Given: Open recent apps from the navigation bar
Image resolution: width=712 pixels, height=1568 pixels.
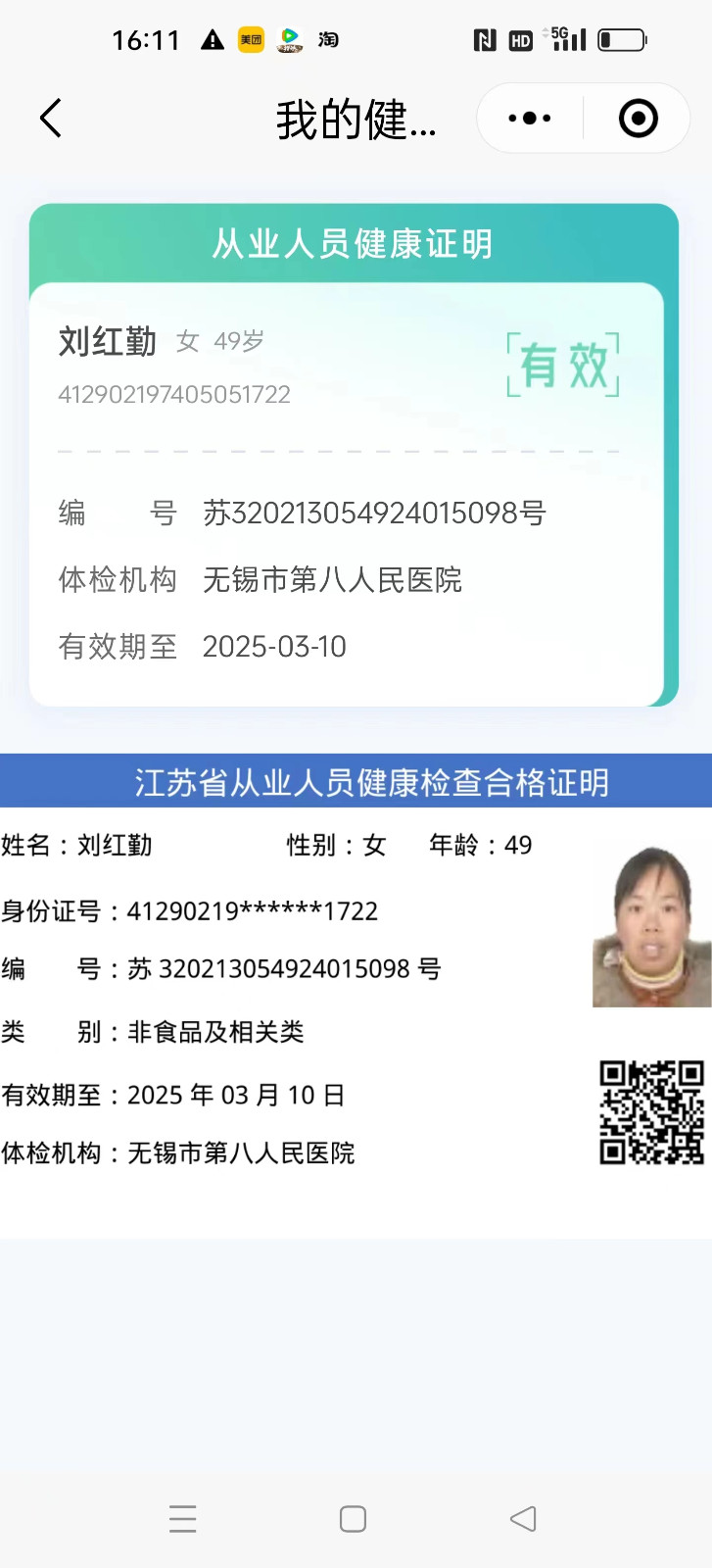Looking at the screenshot, I should tap(183, 1519).
